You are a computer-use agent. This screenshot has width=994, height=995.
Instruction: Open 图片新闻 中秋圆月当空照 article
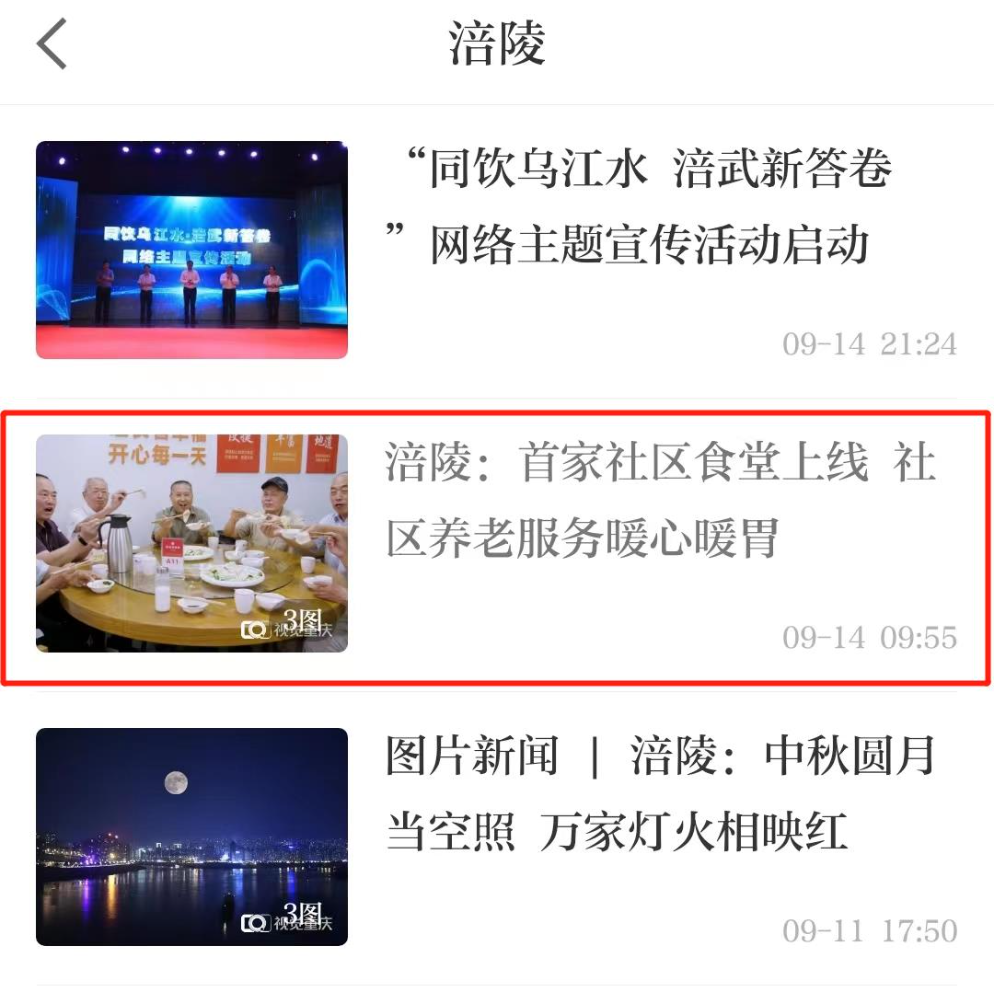[660, 795]
